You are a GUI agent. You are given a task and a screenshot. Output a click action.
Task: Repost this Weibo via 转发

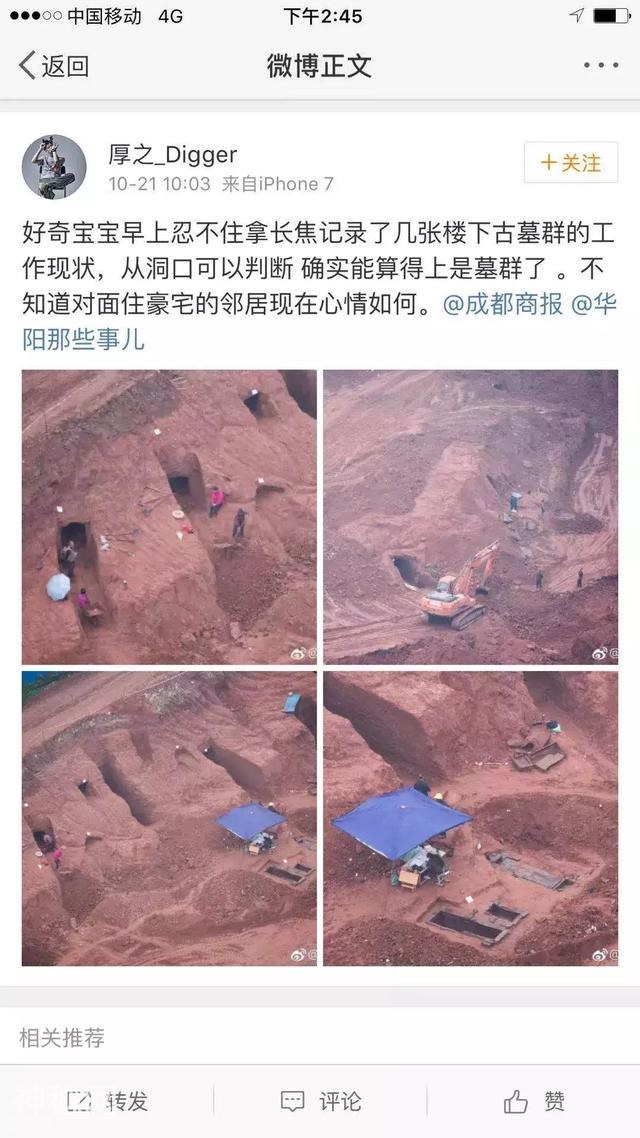click(107, 1101)
